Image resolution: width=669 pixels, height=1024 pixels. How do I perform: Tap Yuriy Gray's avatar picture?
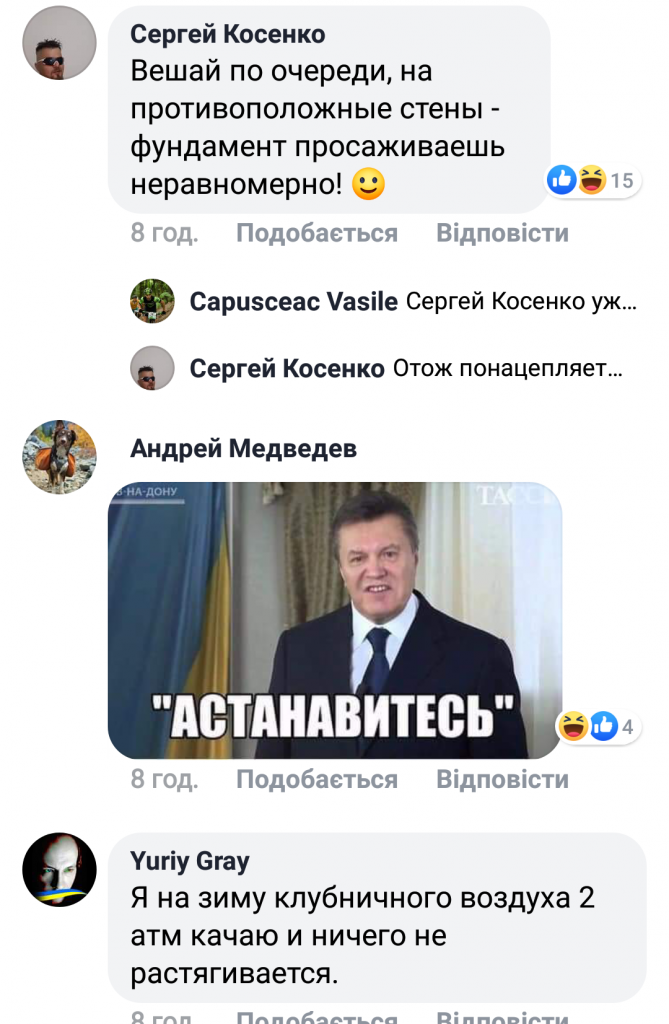coord(59,868)
